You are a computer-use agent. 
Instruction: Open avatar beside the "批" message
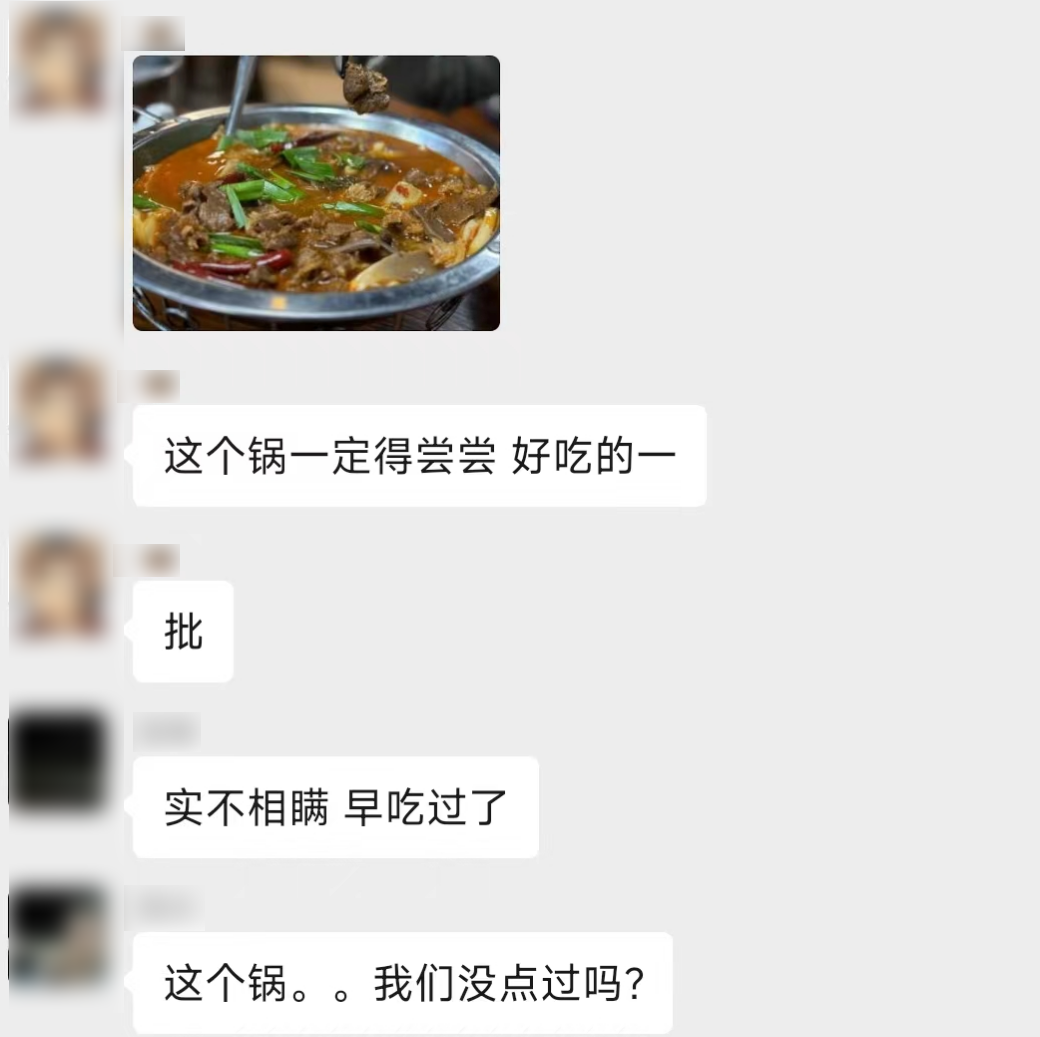pyautogui.click(x=60, y=587)
